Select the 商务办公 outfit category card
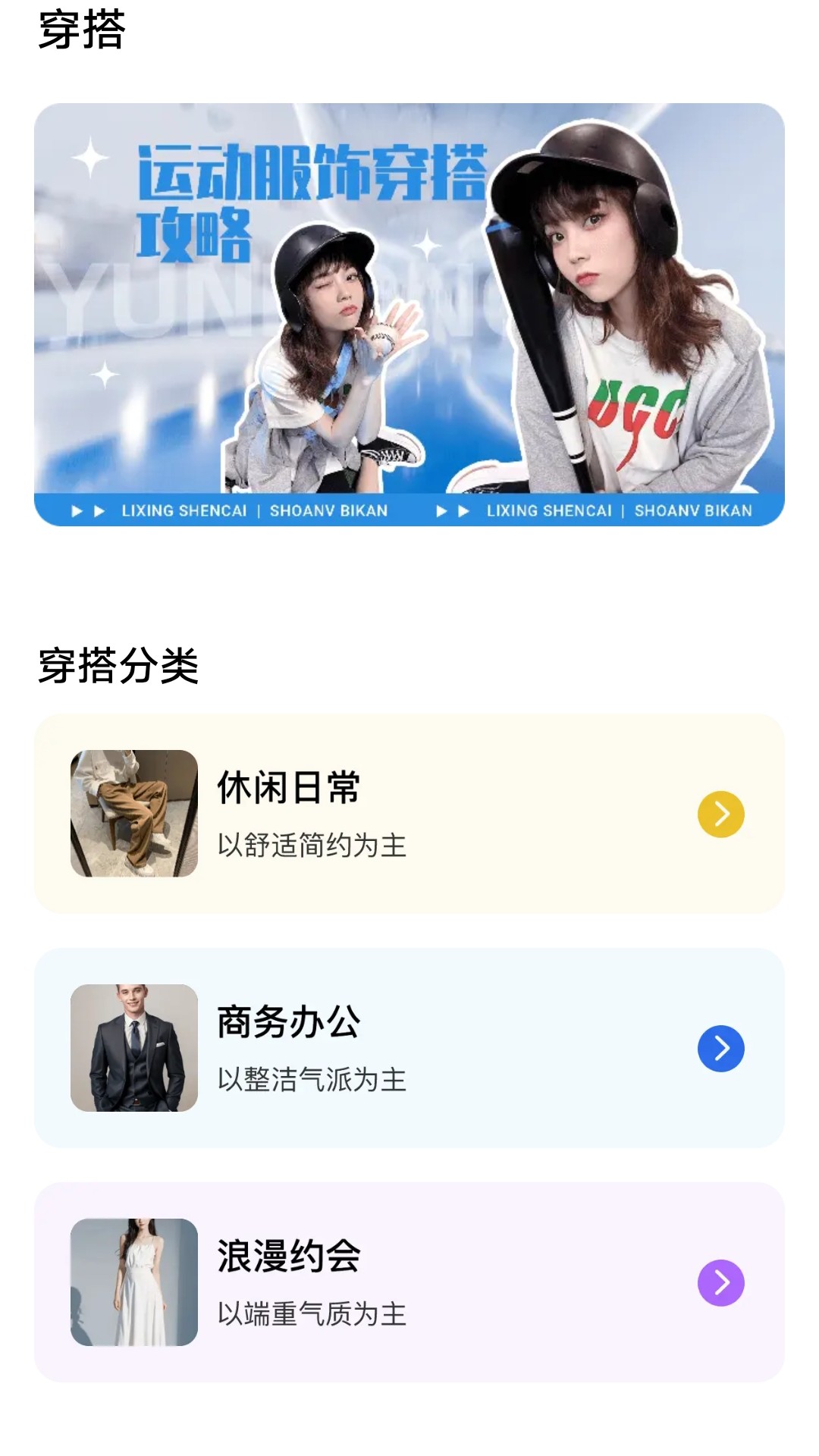The image size is (819, 1456). pyautogui.click(x=409, y=1048)
